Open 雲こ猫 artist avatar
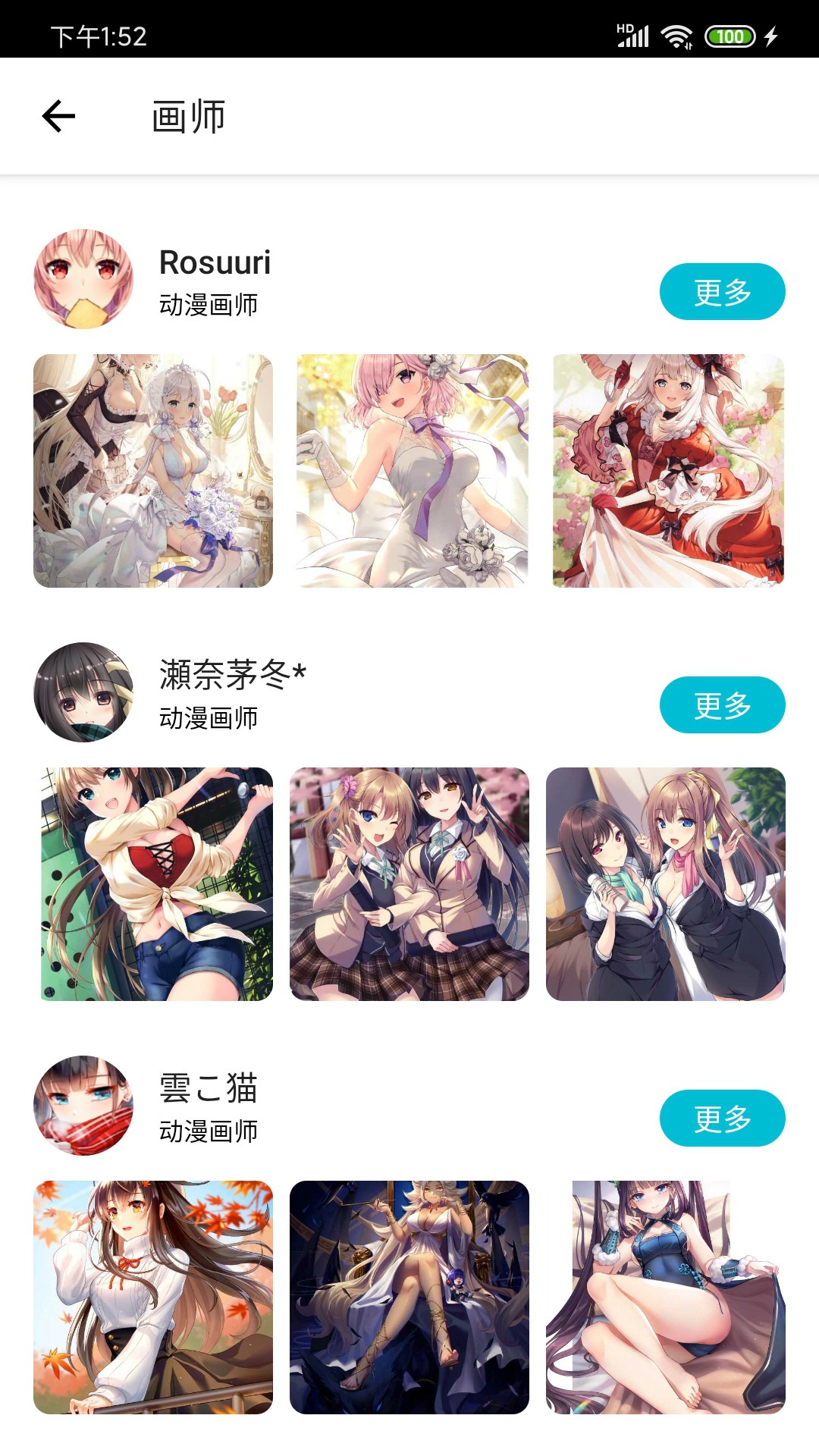The height and width of the screenshot is (1456, 819). [x=84, y=1106]
